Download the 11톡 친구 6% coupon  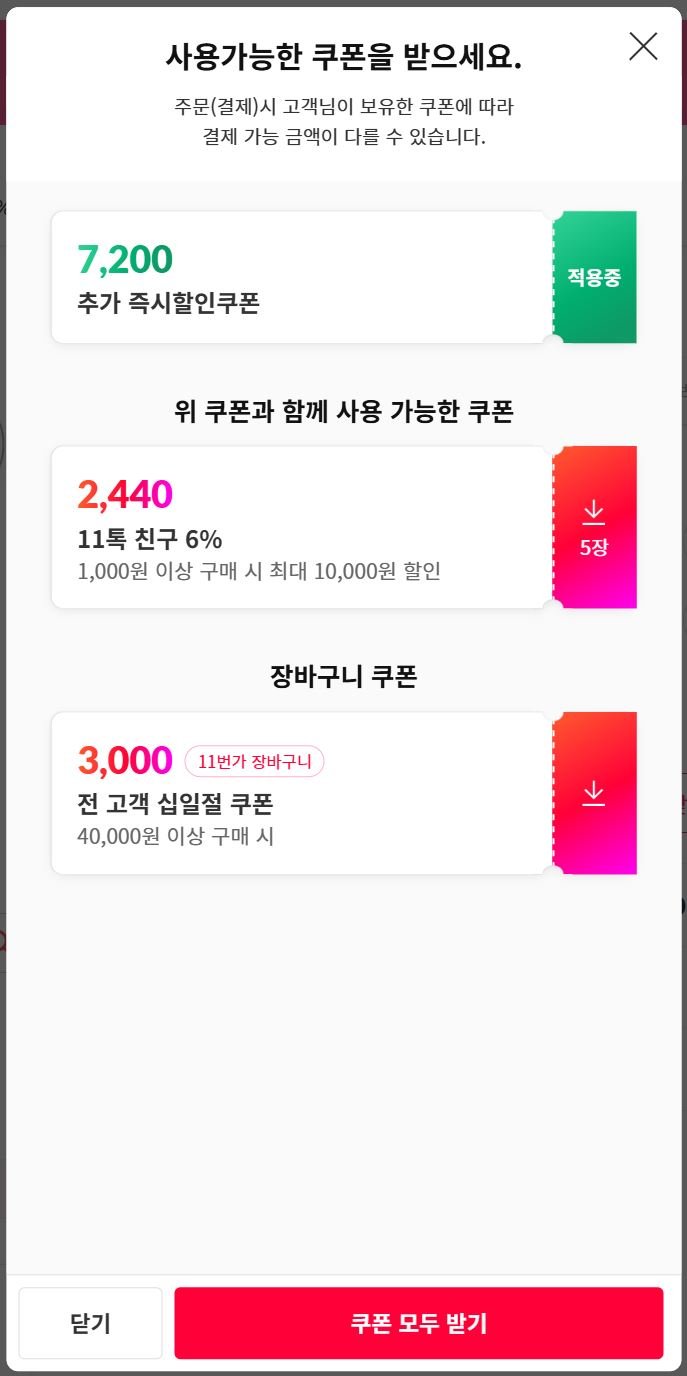tap(594, 527)
